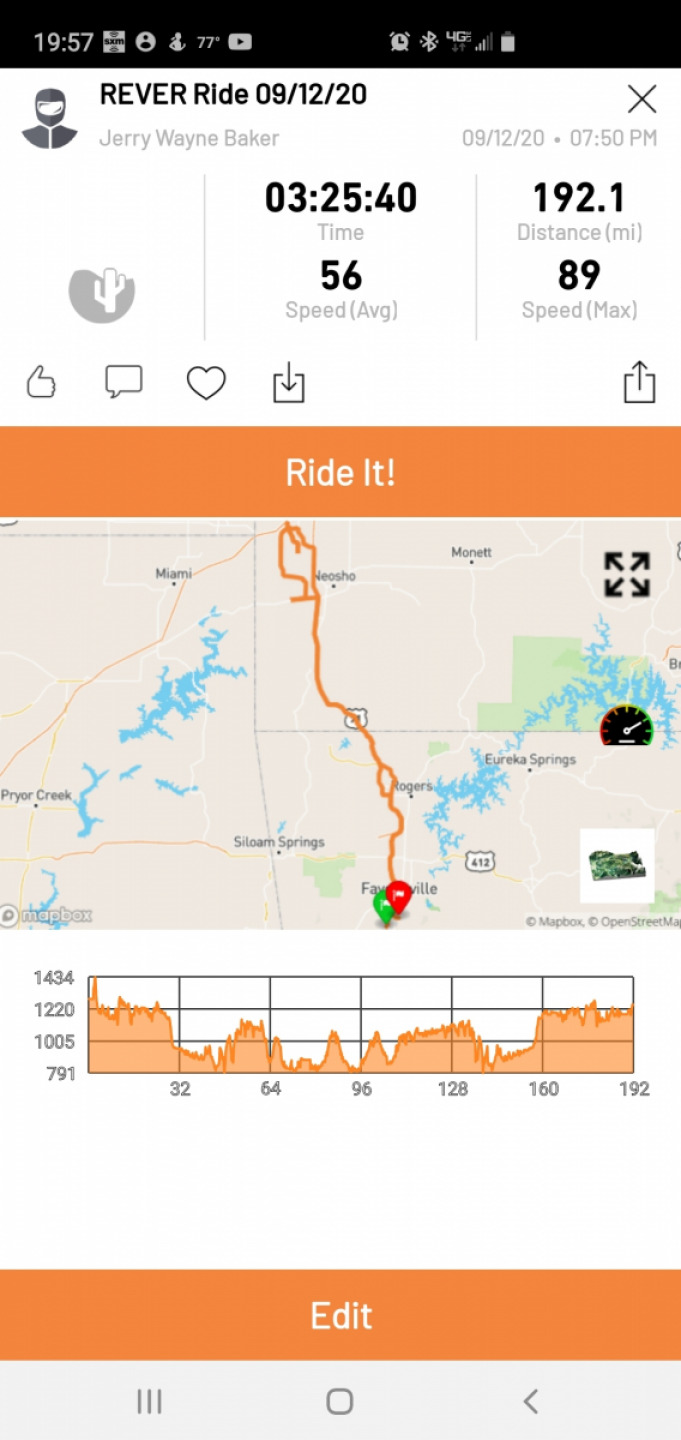The height and width of the screenshot is (1440, 681).
Task: Close the ride details screen
Action: [x=641, y=99]
